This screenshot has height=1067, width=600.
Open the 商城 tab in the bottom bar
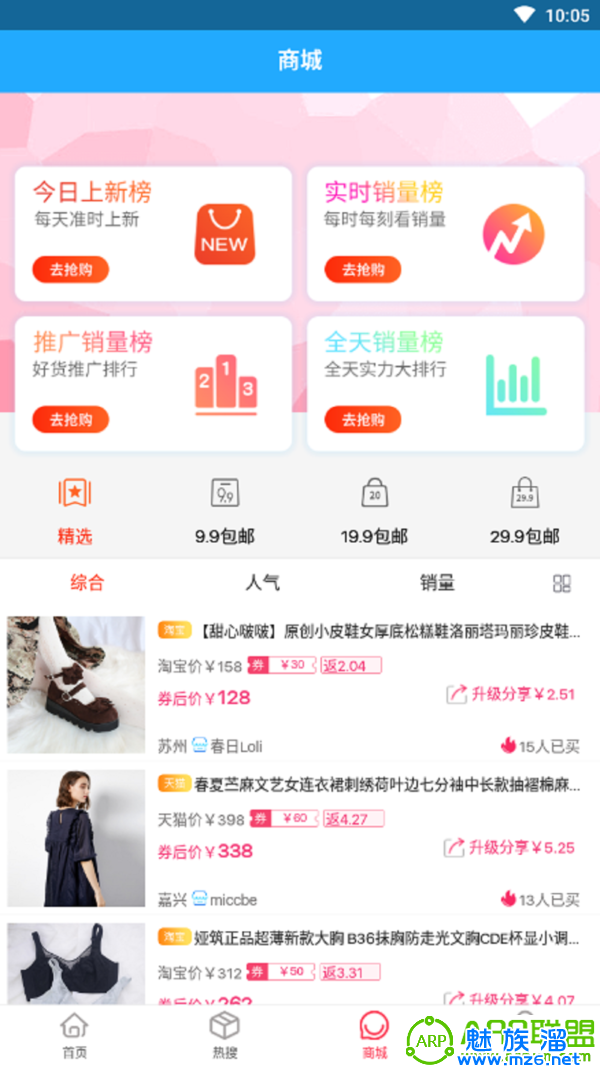point(374,1035)
